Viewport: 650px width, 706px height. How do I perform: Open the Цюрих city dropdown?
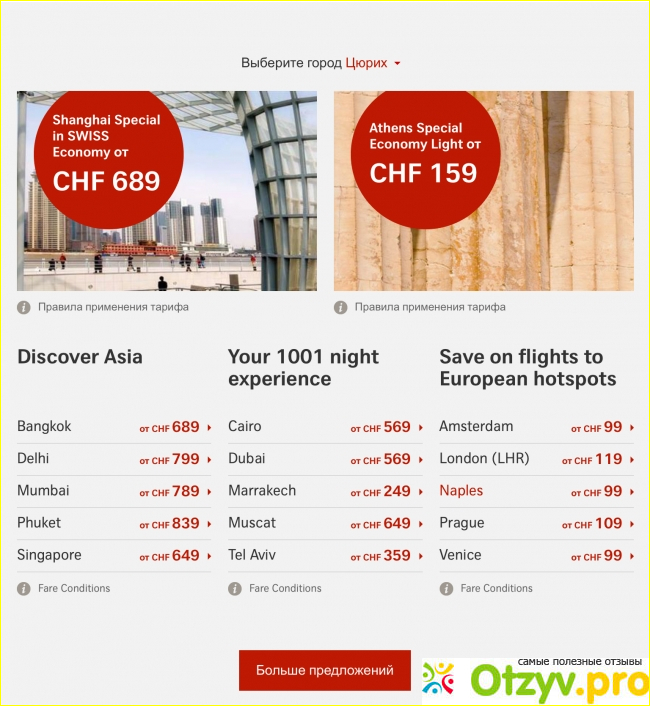click(x=372, y=63)
